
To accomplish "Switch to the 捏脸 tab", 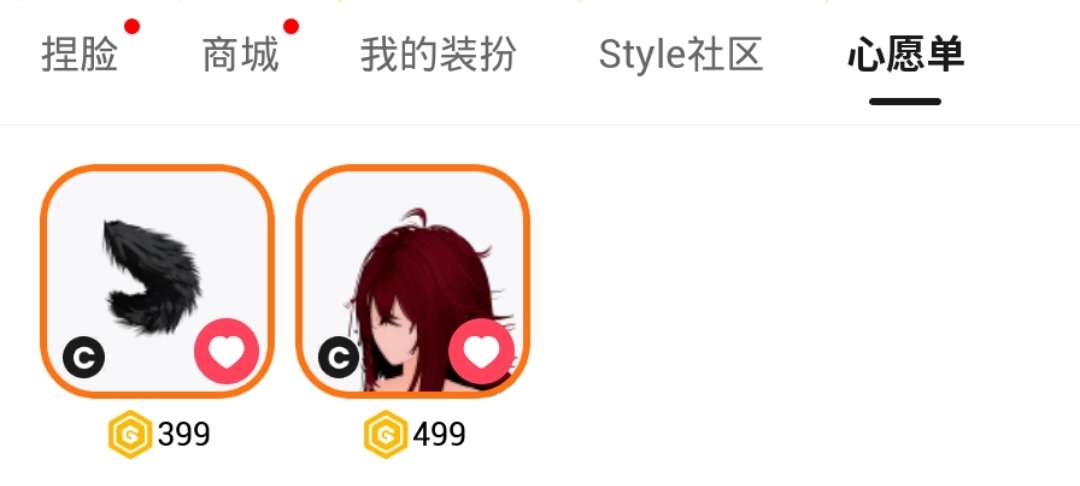I will coord(79,55).
